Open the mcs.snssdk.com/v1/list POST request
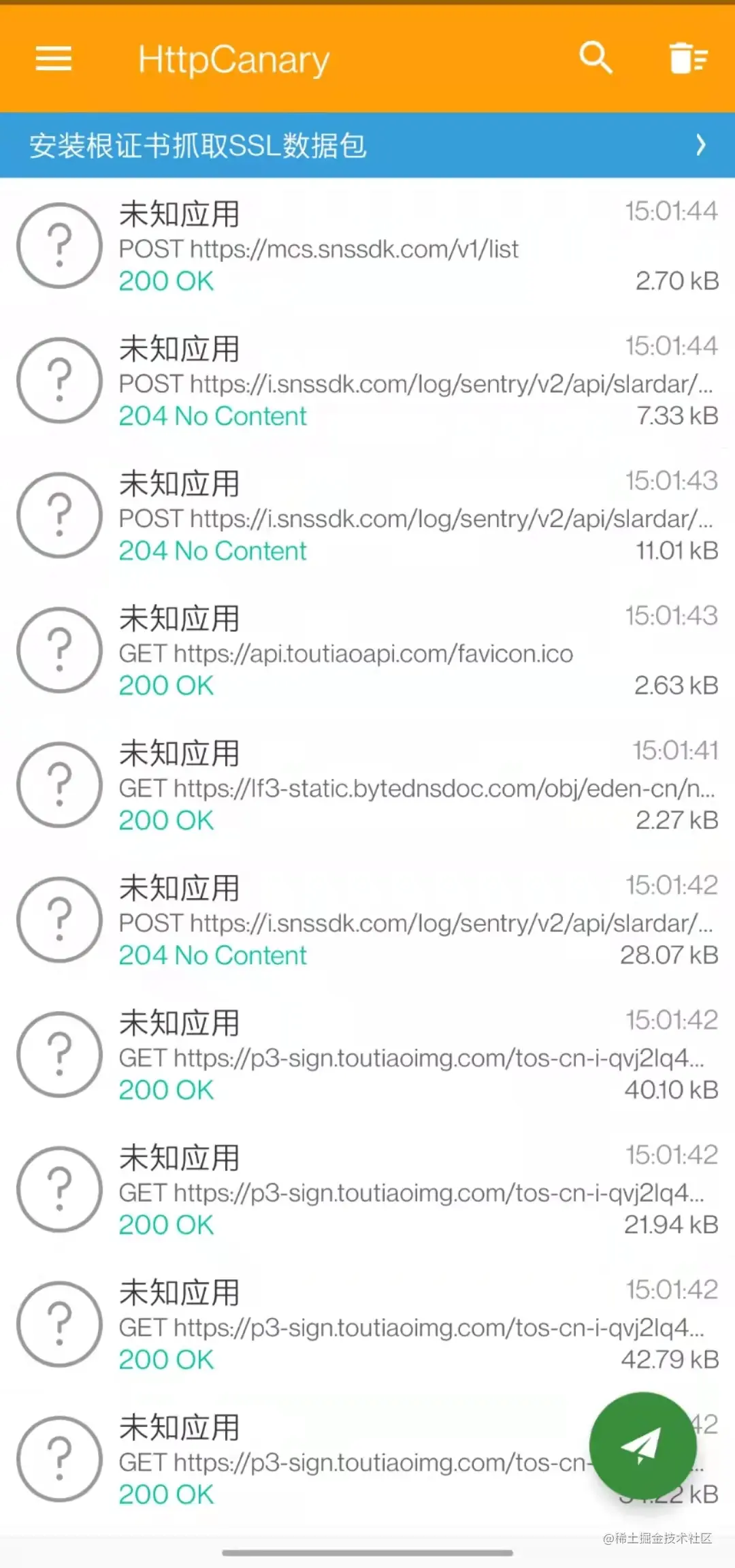 (x=367, y=247)
